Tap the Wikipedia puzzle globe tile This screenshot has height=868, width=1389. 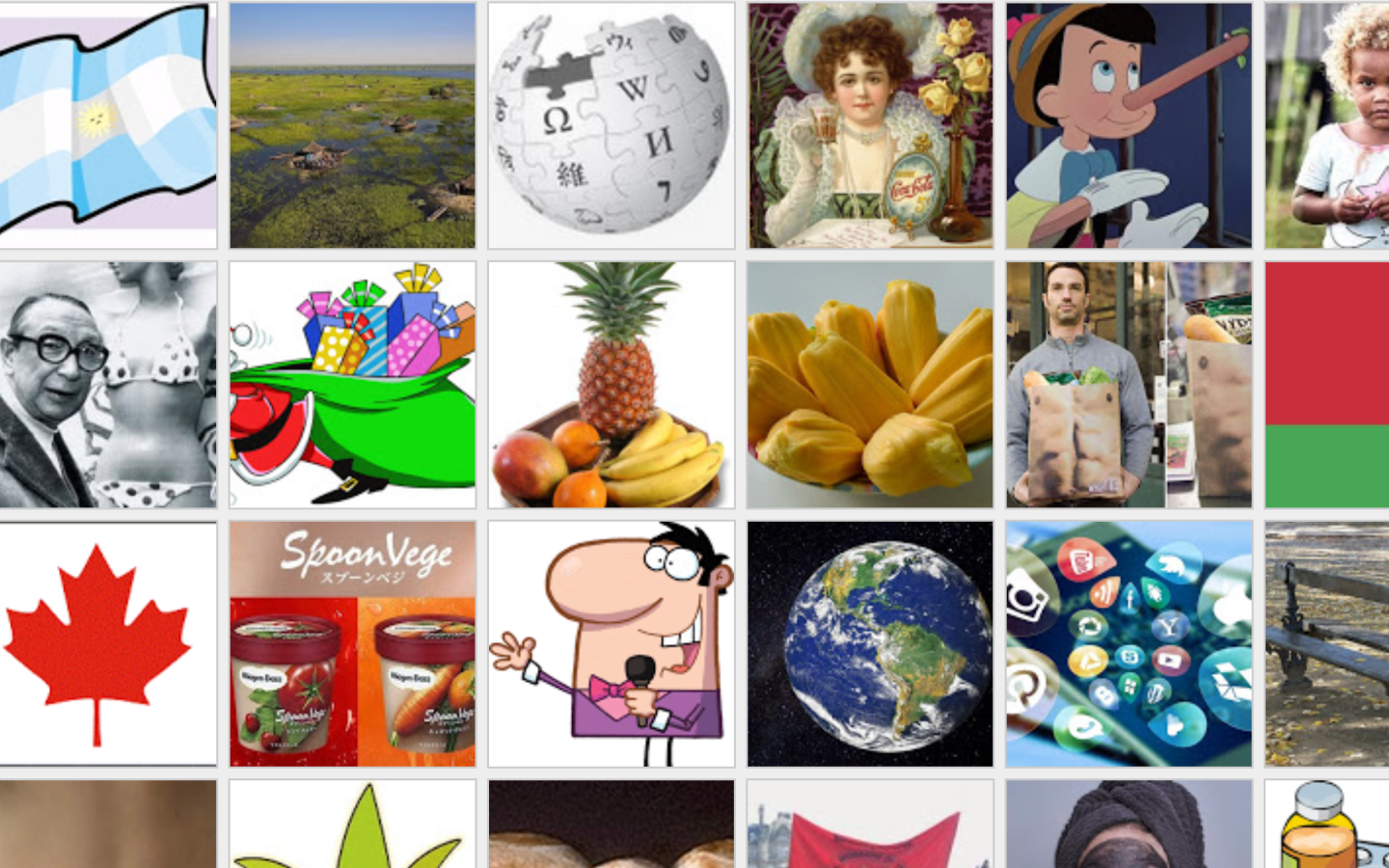(x=611, y=125)
